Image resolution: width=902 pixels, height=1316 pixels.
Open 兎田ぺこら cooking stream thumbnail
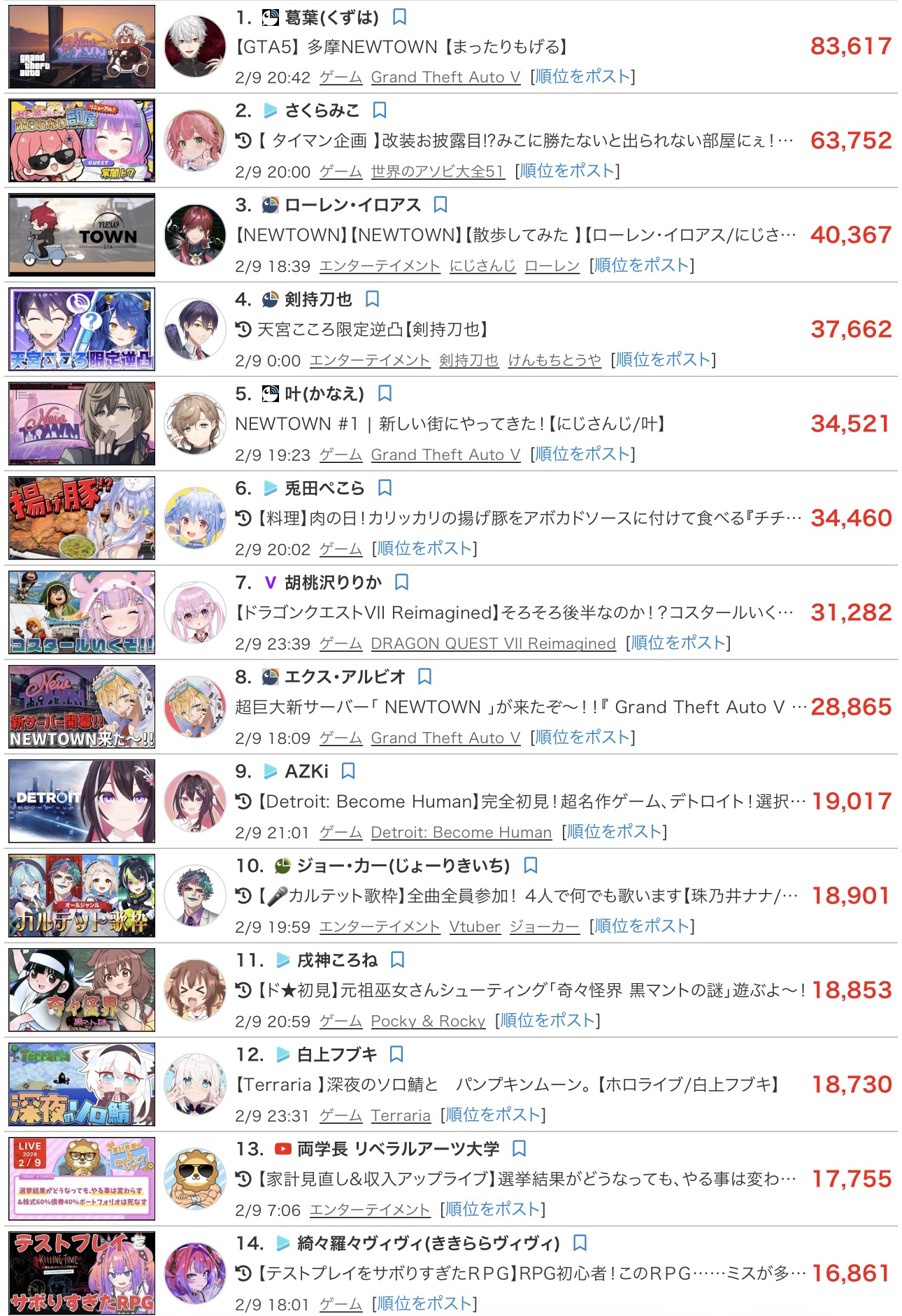pos(82,518)
